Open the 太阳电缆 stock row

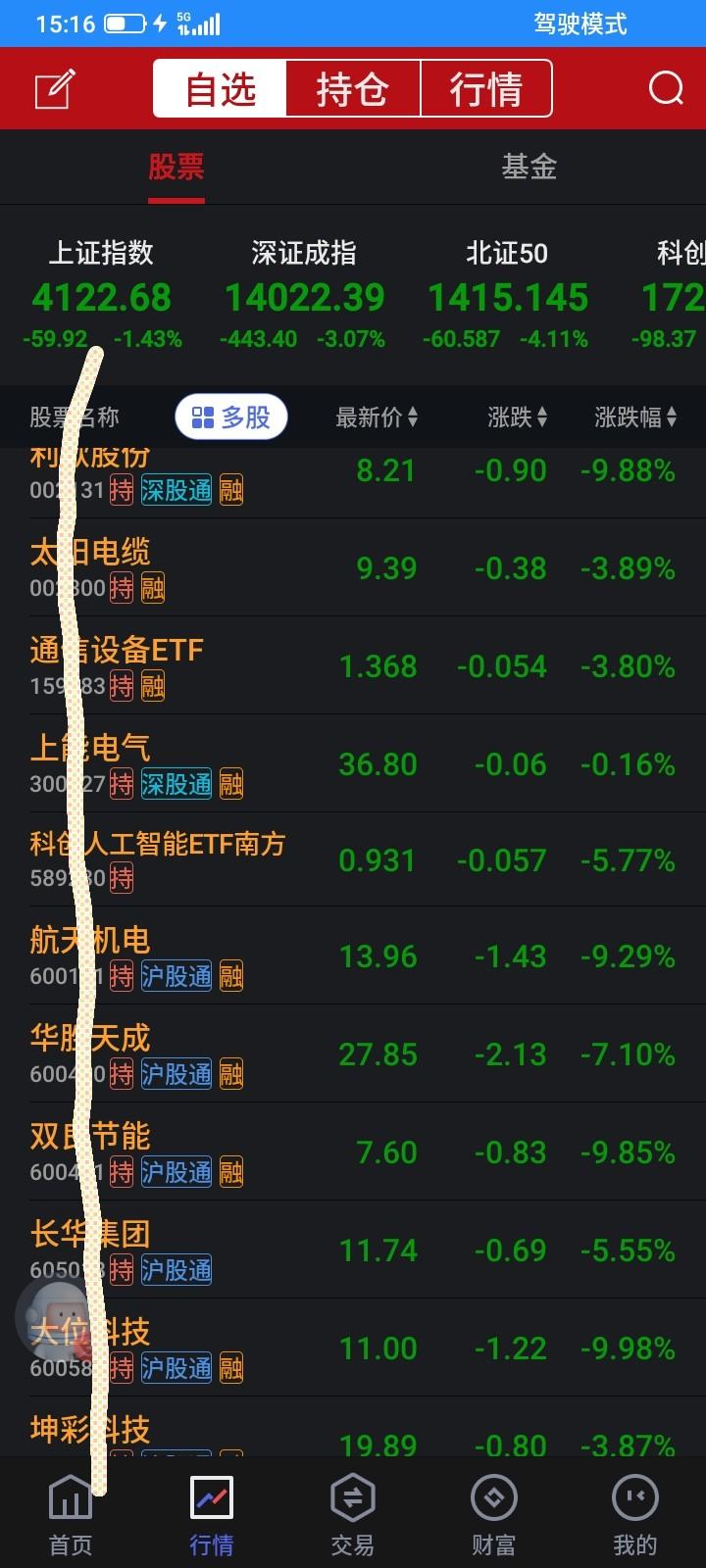pos(353,568)
